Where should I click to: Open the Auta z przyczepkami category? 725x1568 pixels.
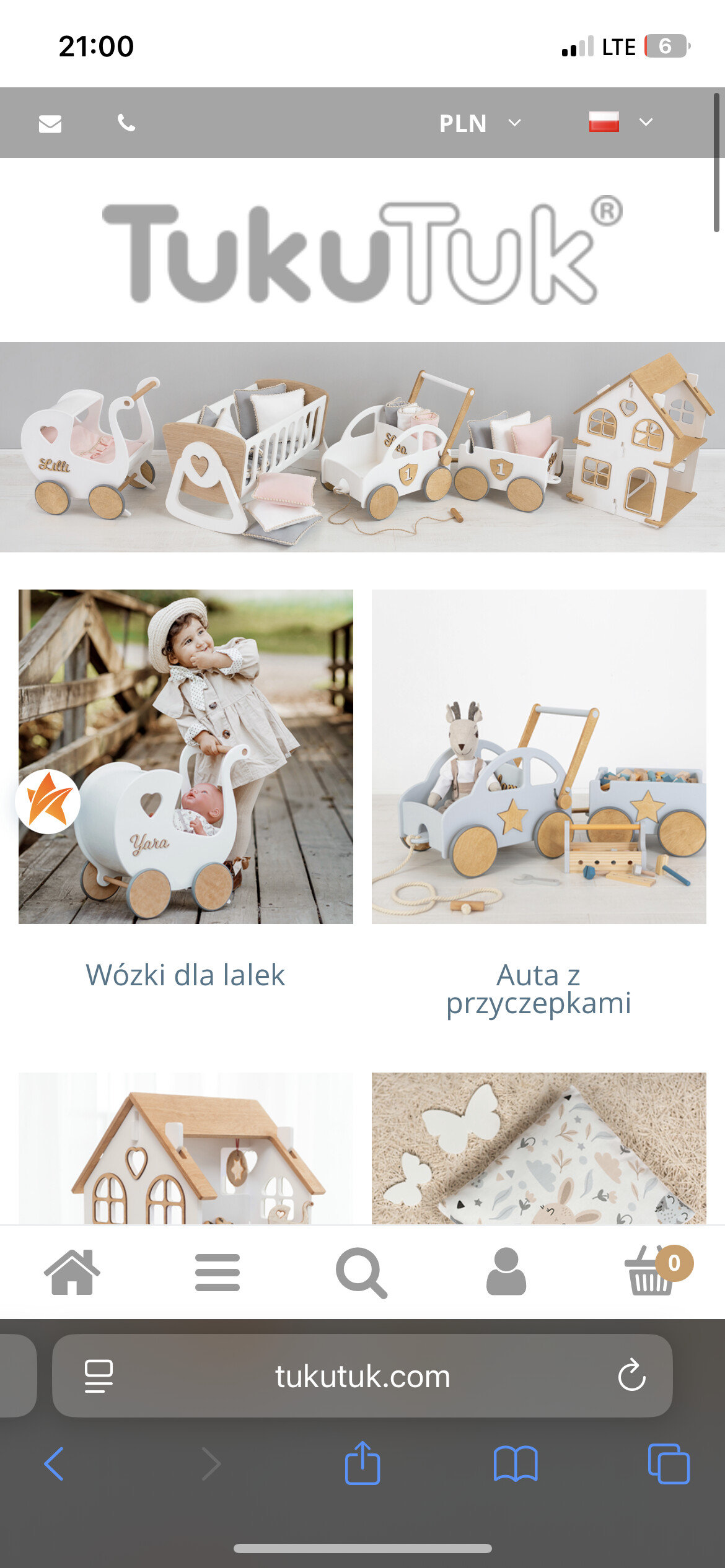[538, 988]
